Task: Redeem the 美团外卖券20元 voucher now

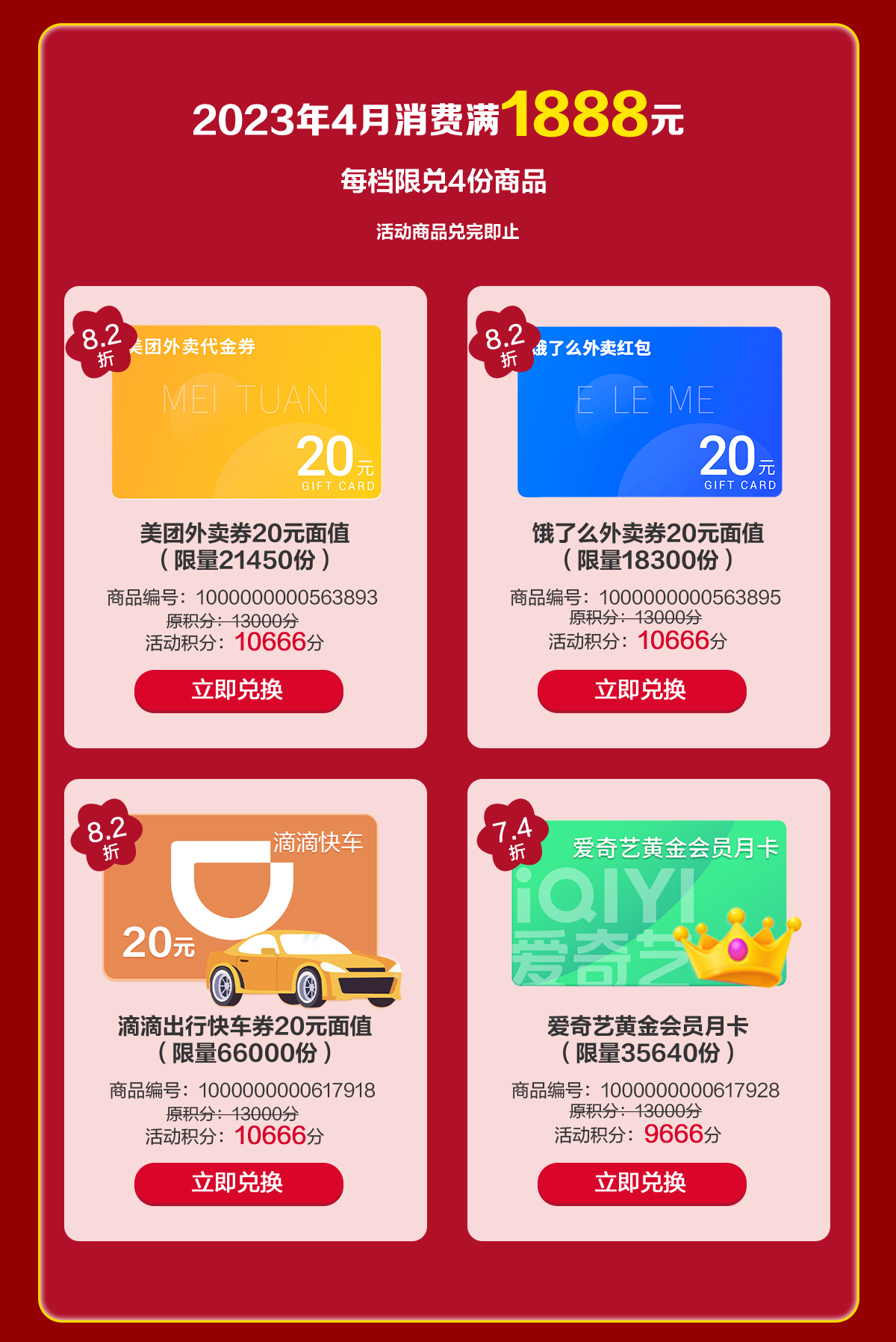Action: click(x=238, y=690)
